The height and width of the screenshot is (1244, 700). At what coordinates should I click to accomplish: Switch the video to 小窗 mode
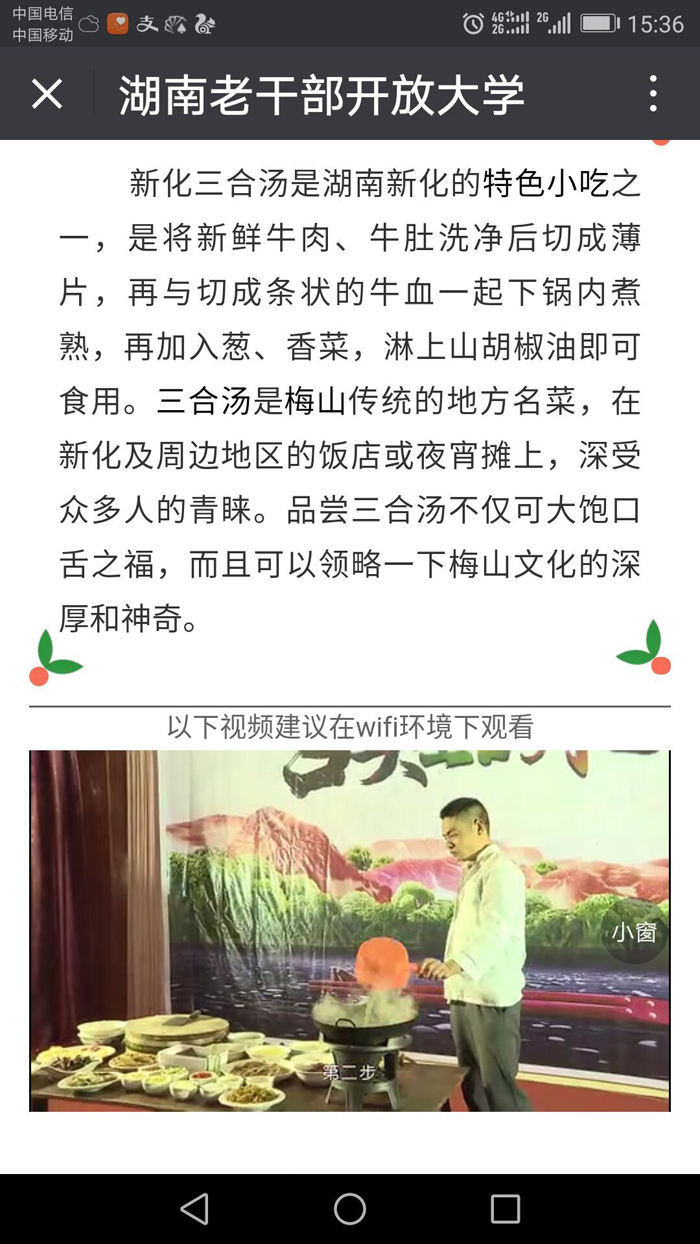(635, 932)
